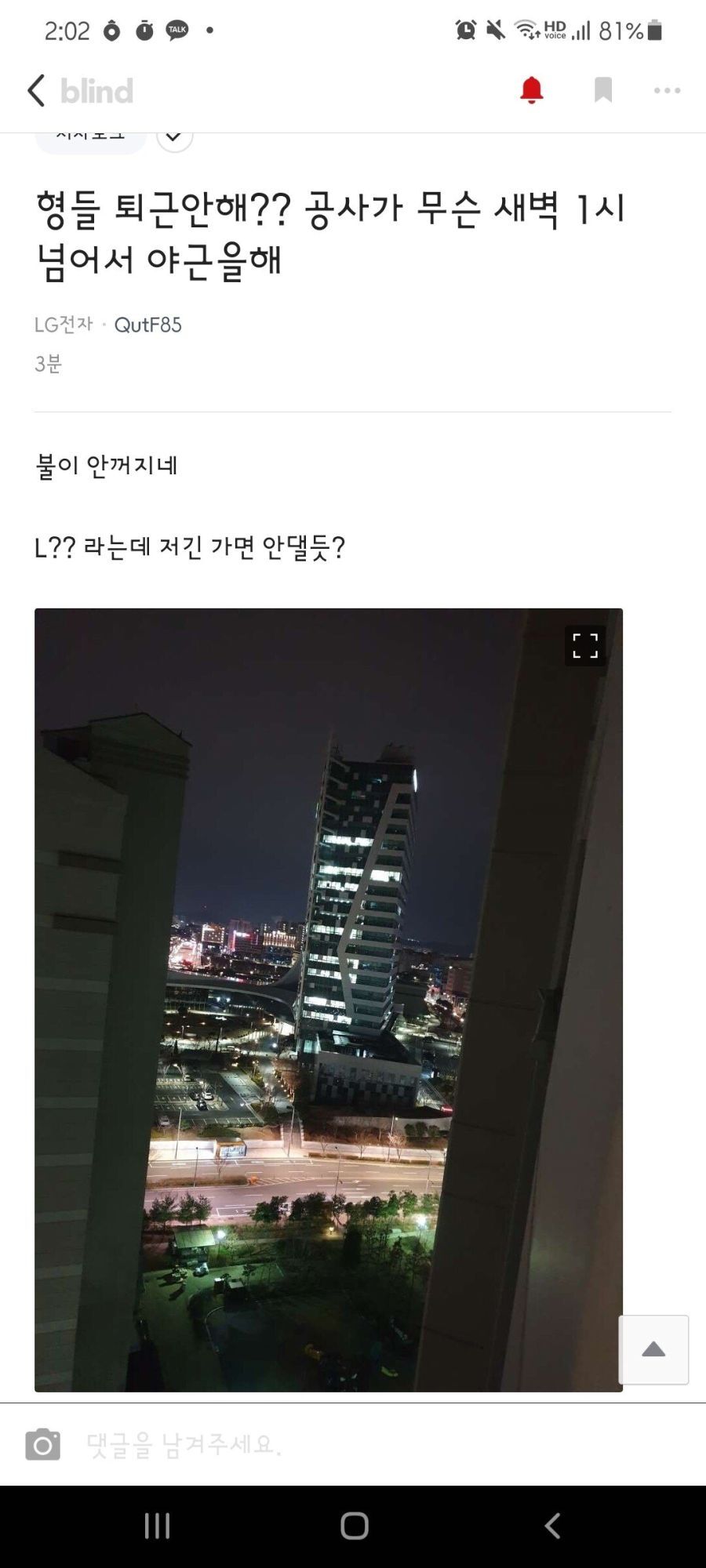Viewport: 706px width, 1568px height.
Task: Expand the photo to fullscreen
Action: (585, 646)
